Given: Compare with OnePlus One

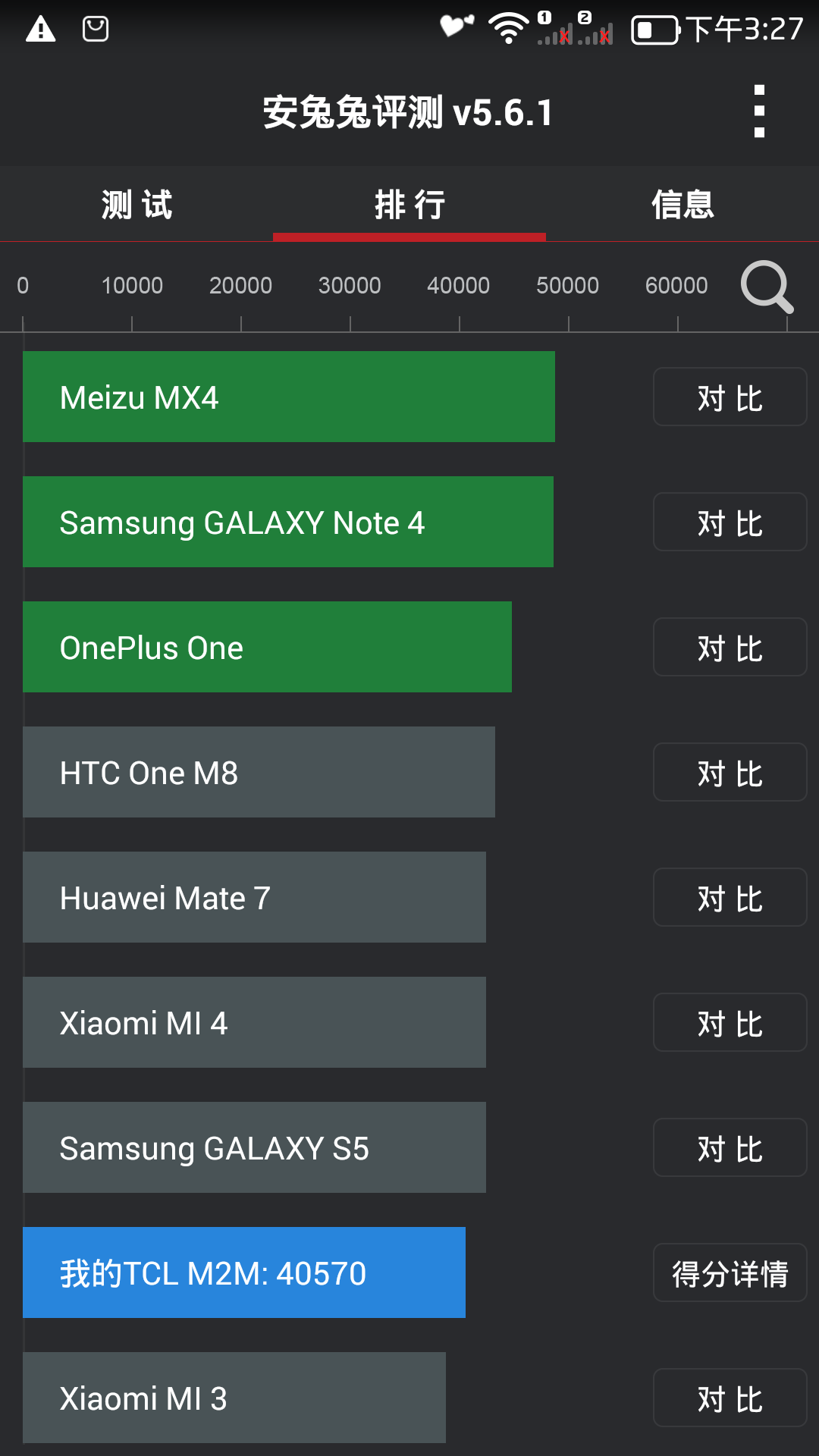Looking at the screenshot, I should (x=730, y=648).
